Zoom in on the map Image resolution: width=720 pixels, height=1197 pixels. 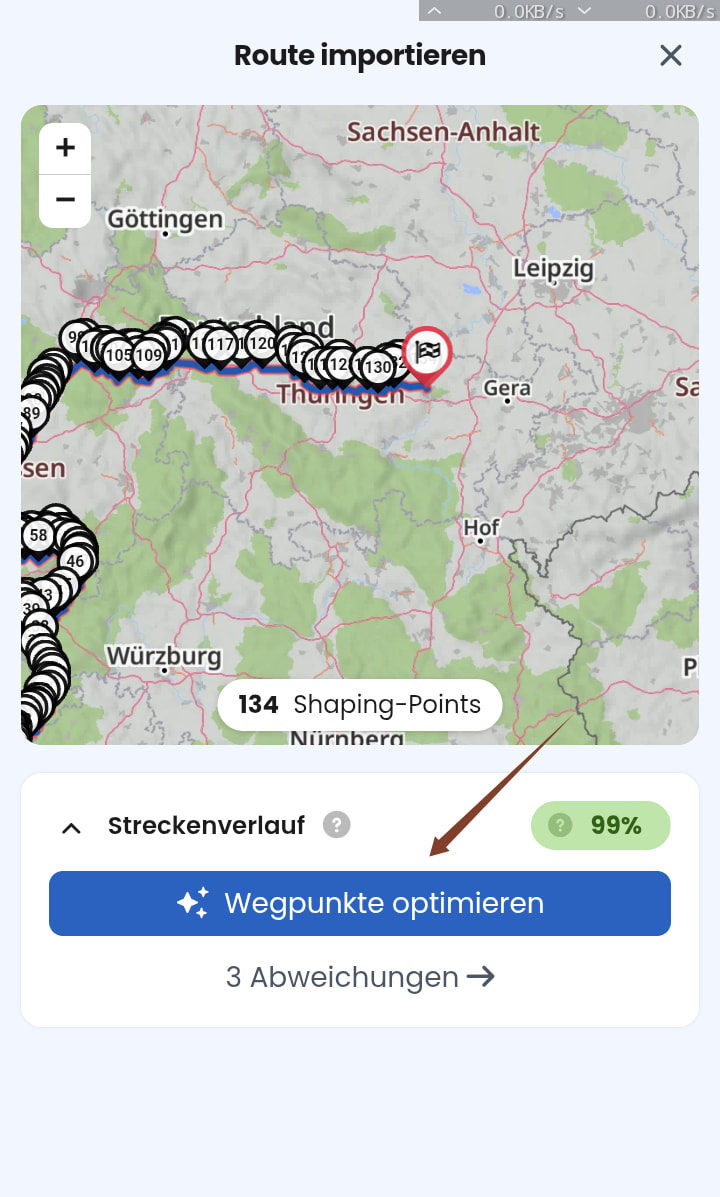tap(65, 148)
